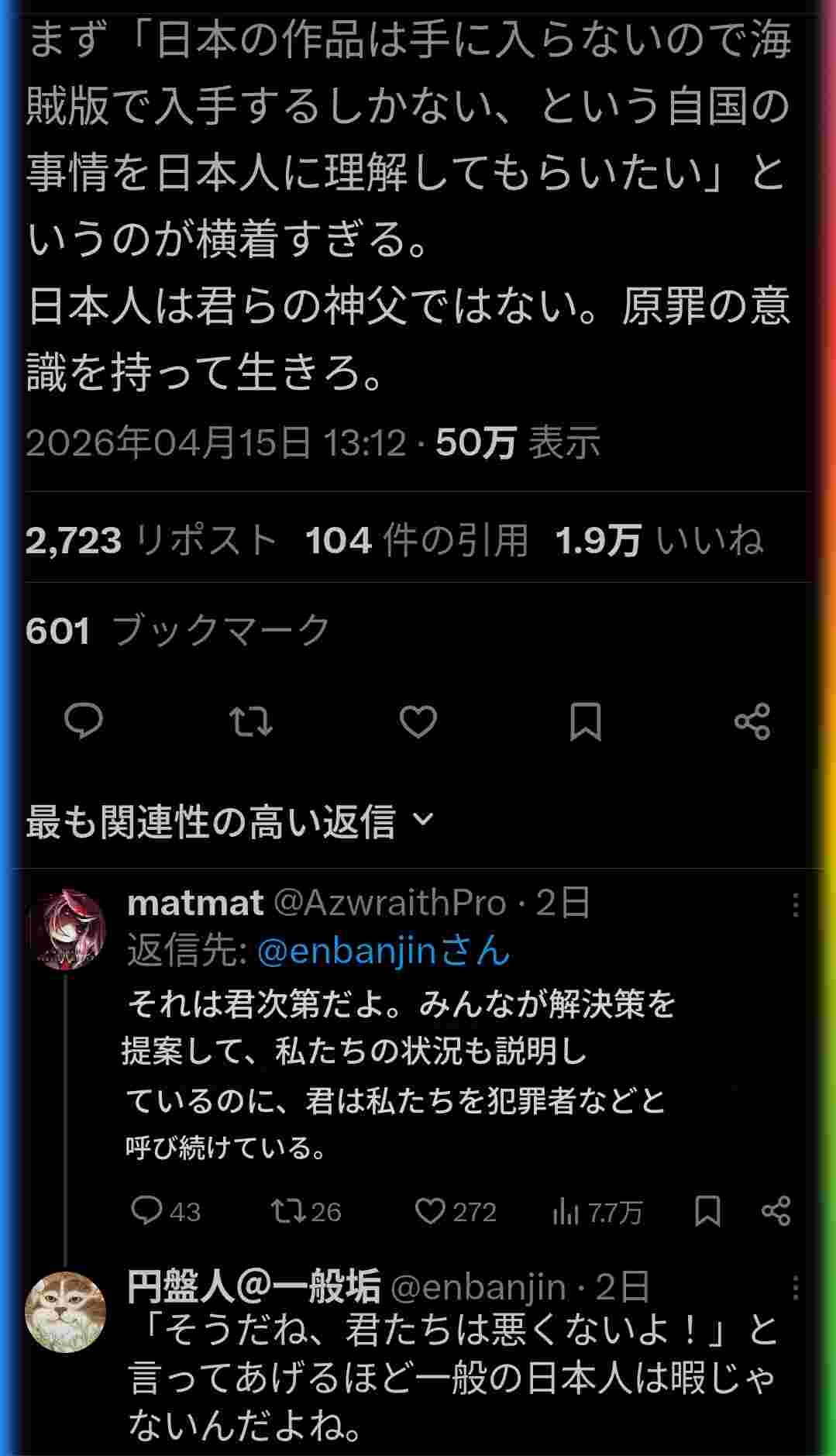Repost the main post
The image size is (836, 1456).
click(251, 721)
